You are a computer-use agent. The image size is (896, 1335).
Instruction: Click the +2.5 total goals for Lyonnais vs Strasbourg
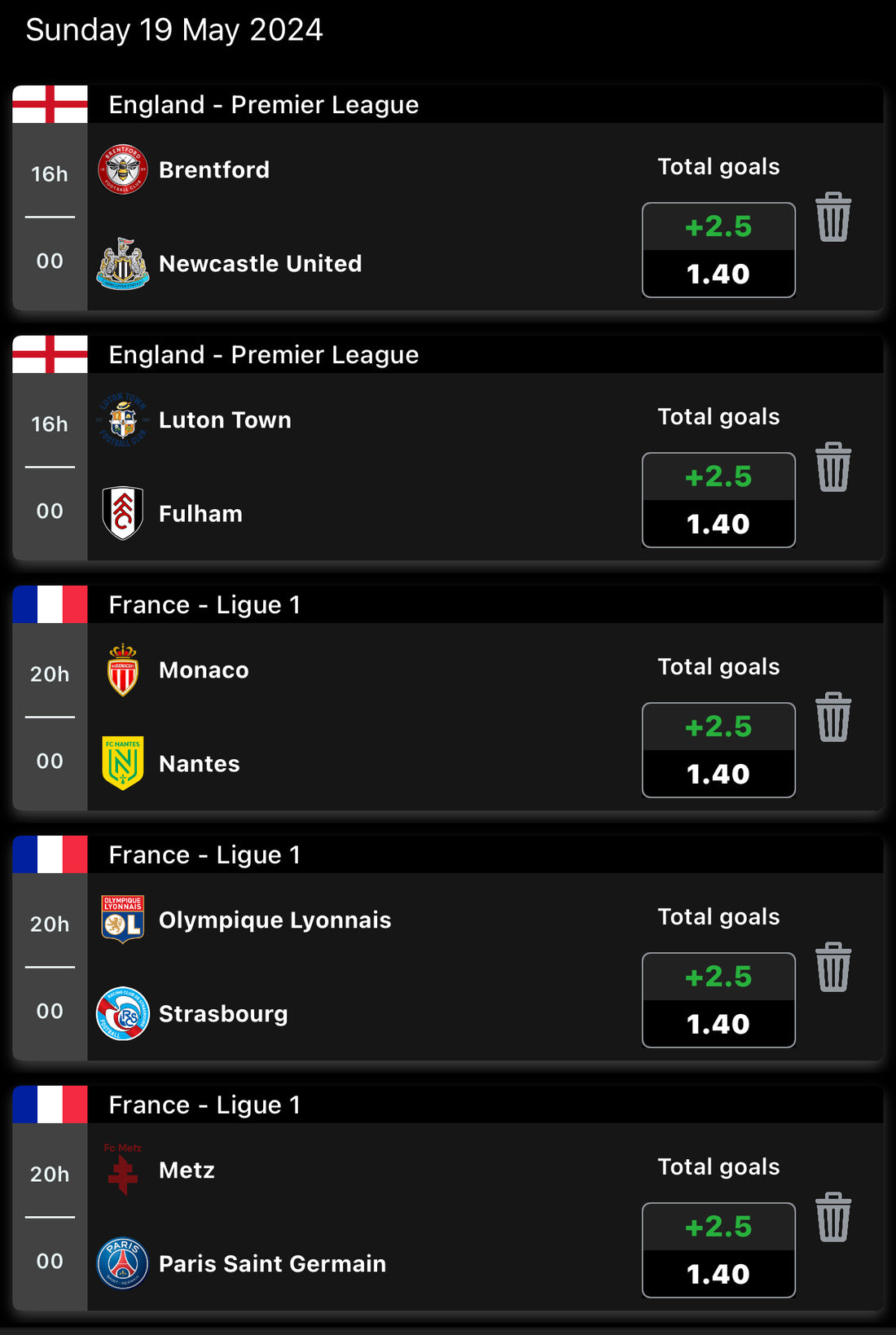[x=718, y=975]
